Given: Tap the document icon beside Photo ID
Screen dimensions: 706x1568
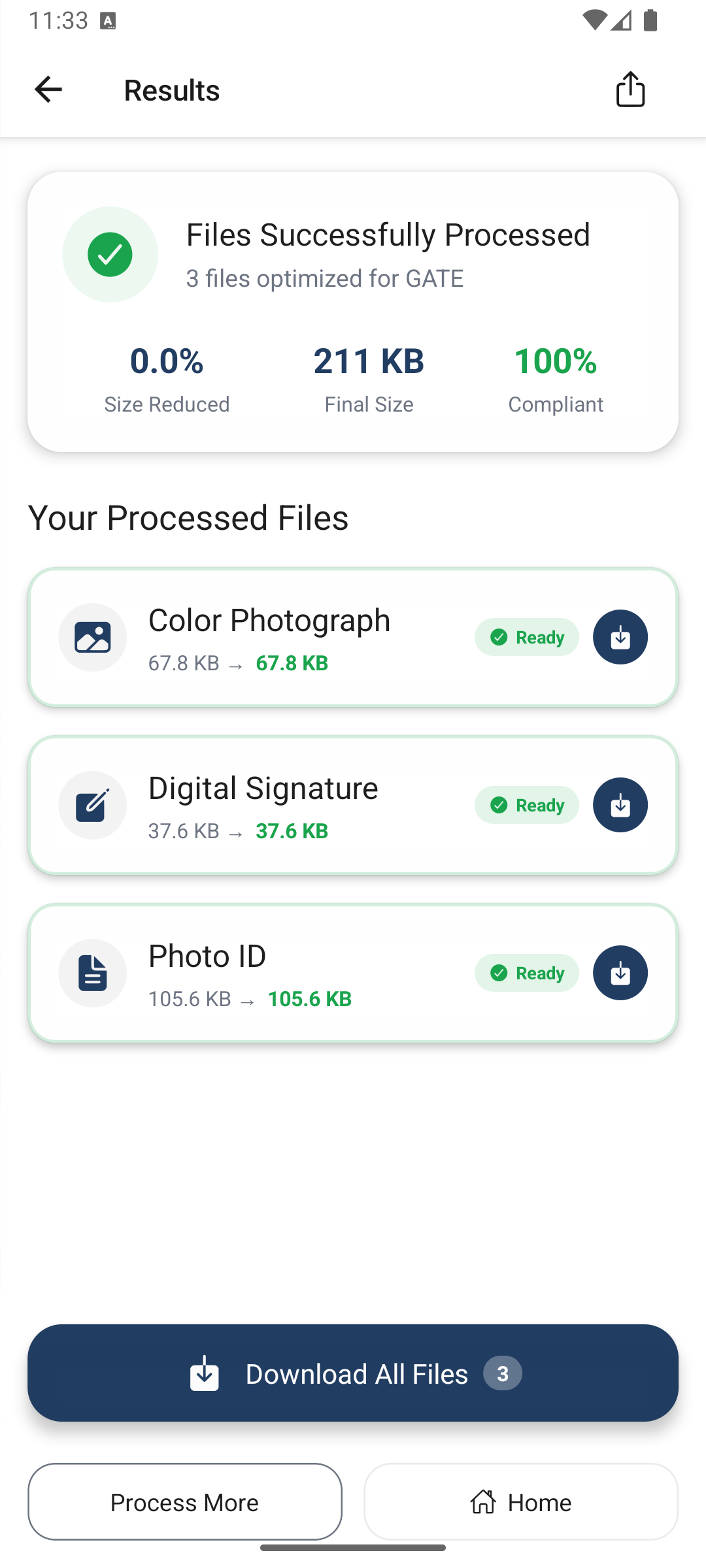Looking at the screenshot, I should click(92, 973).
